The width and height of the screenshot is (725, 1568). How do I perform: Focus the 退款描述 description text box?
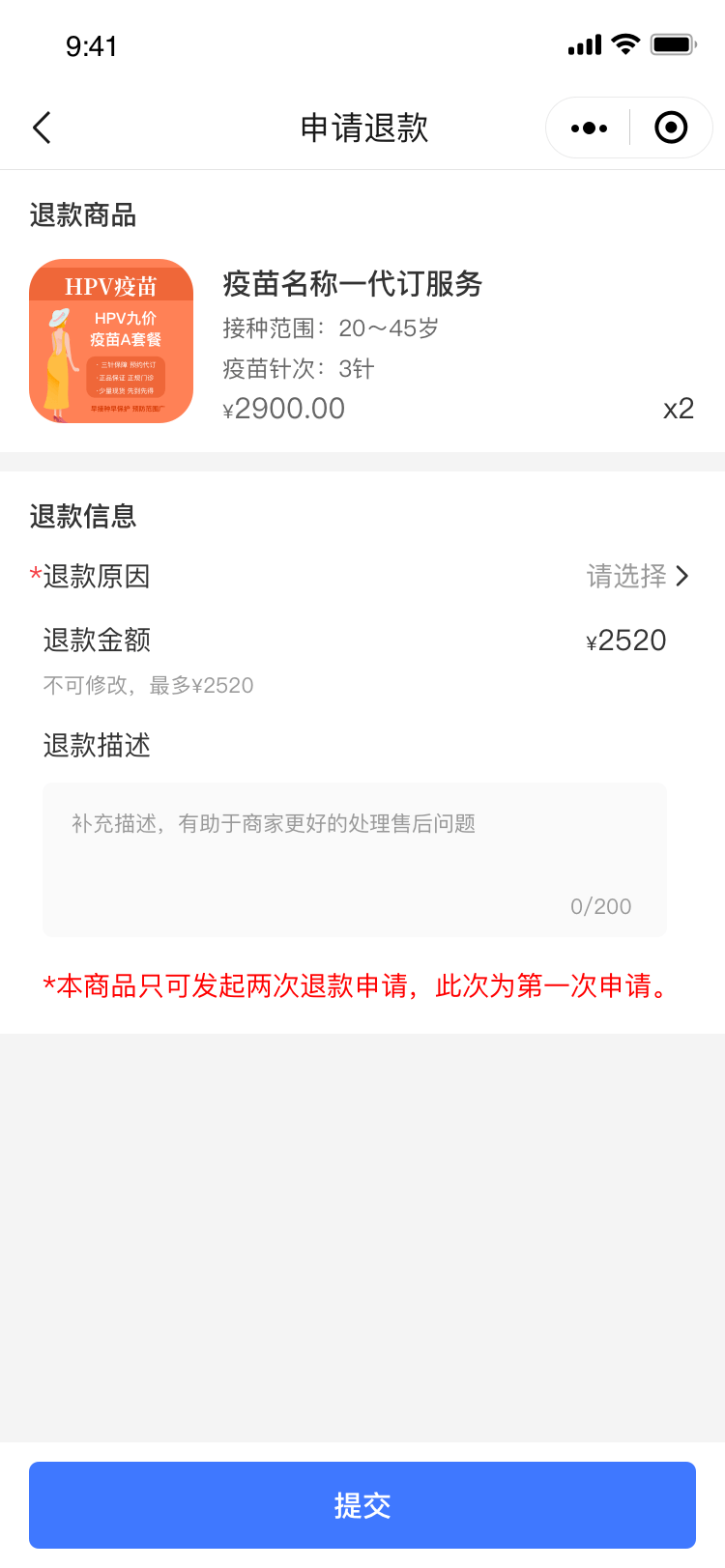tap(354, 859)
